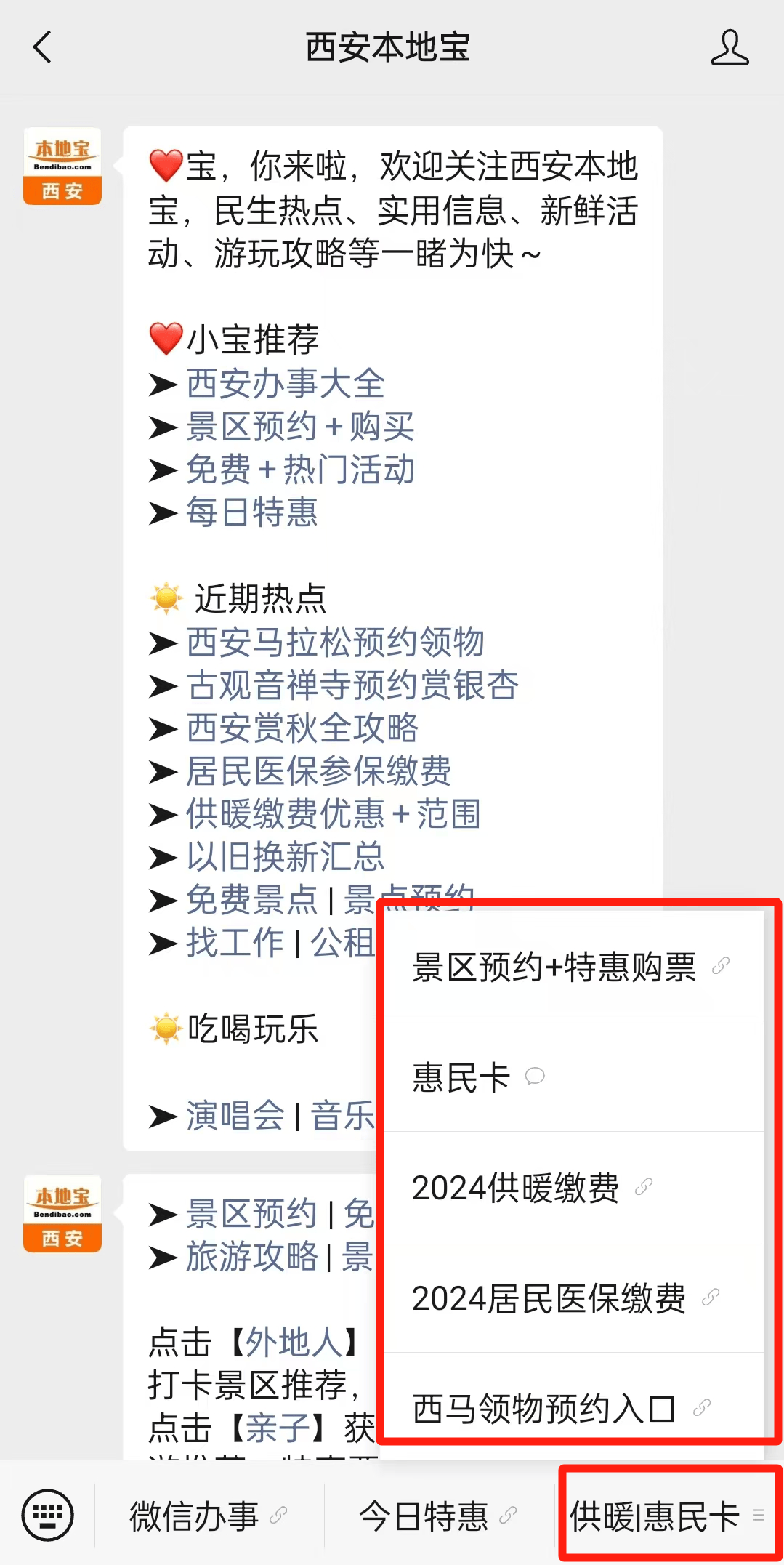The width and height of the screenshot is (784, 1565).
Task: Open 以旧换新汇总 link
Action: pos(285,856)
